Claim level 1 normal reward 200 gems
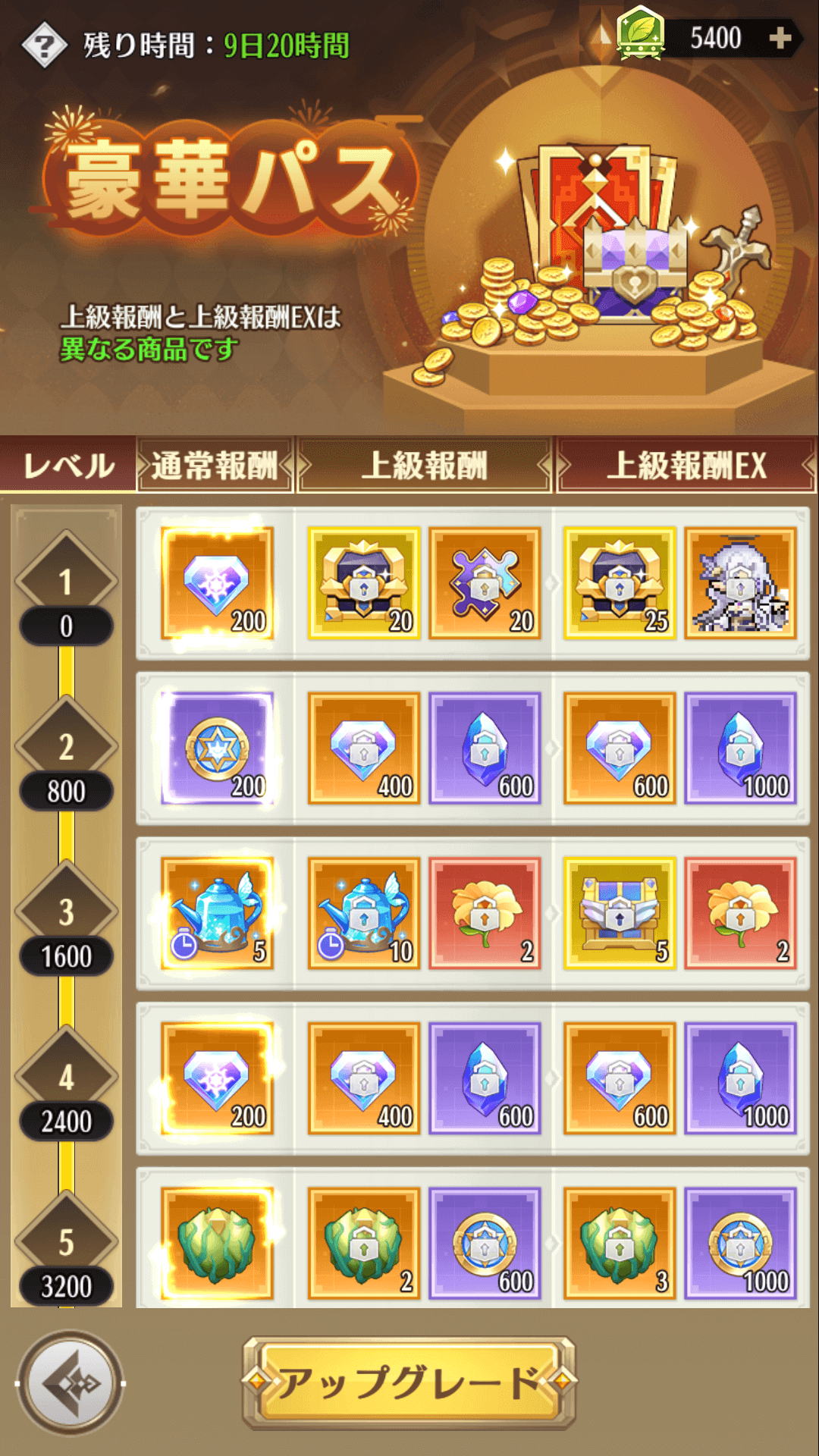This screenshot has height=1456, width=819. [217, 583]
